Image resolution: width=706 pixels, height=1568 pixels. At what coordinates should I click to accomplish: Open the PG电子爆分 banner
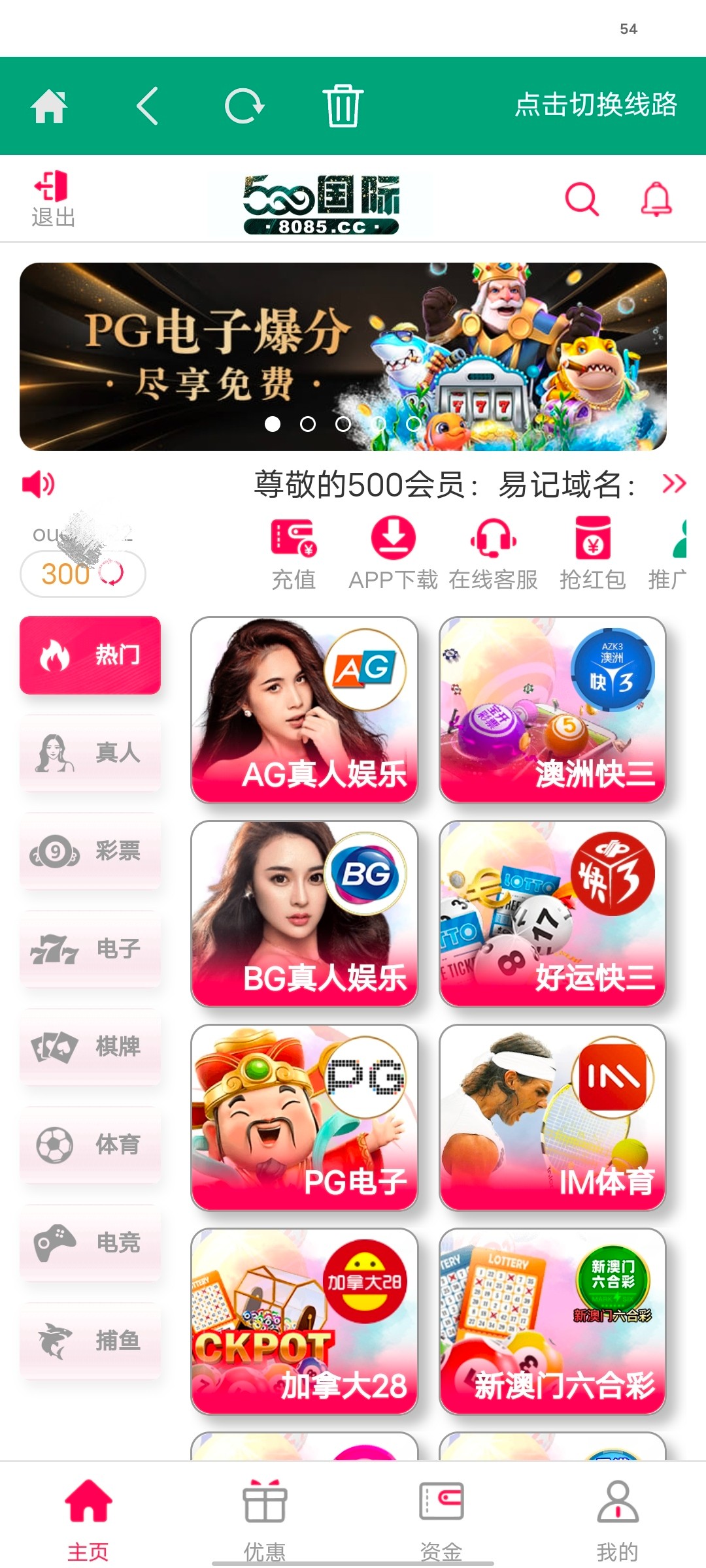point(343,356)
